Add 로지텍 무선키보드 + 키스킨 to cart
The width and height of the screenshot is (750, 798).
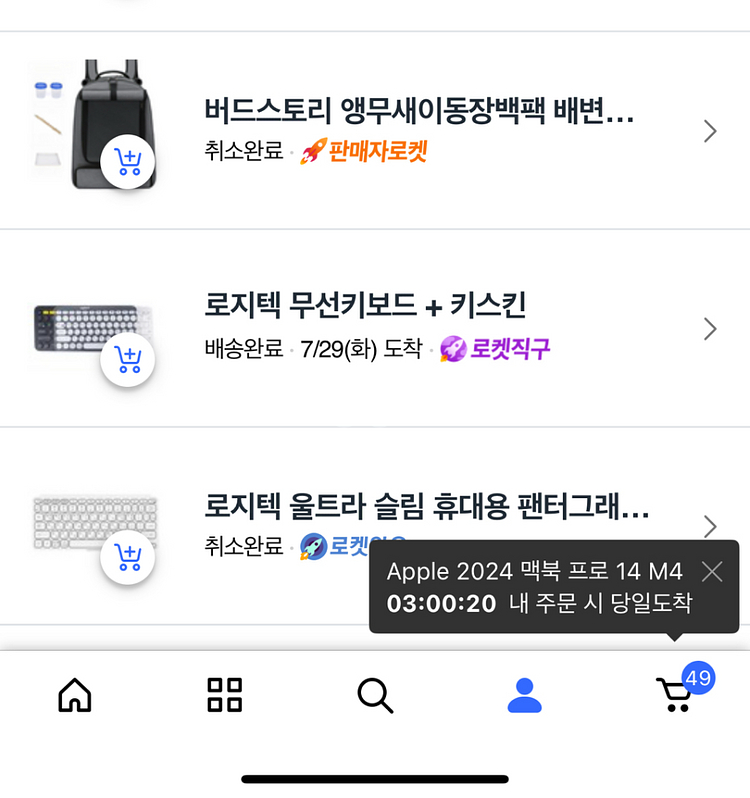128,358
